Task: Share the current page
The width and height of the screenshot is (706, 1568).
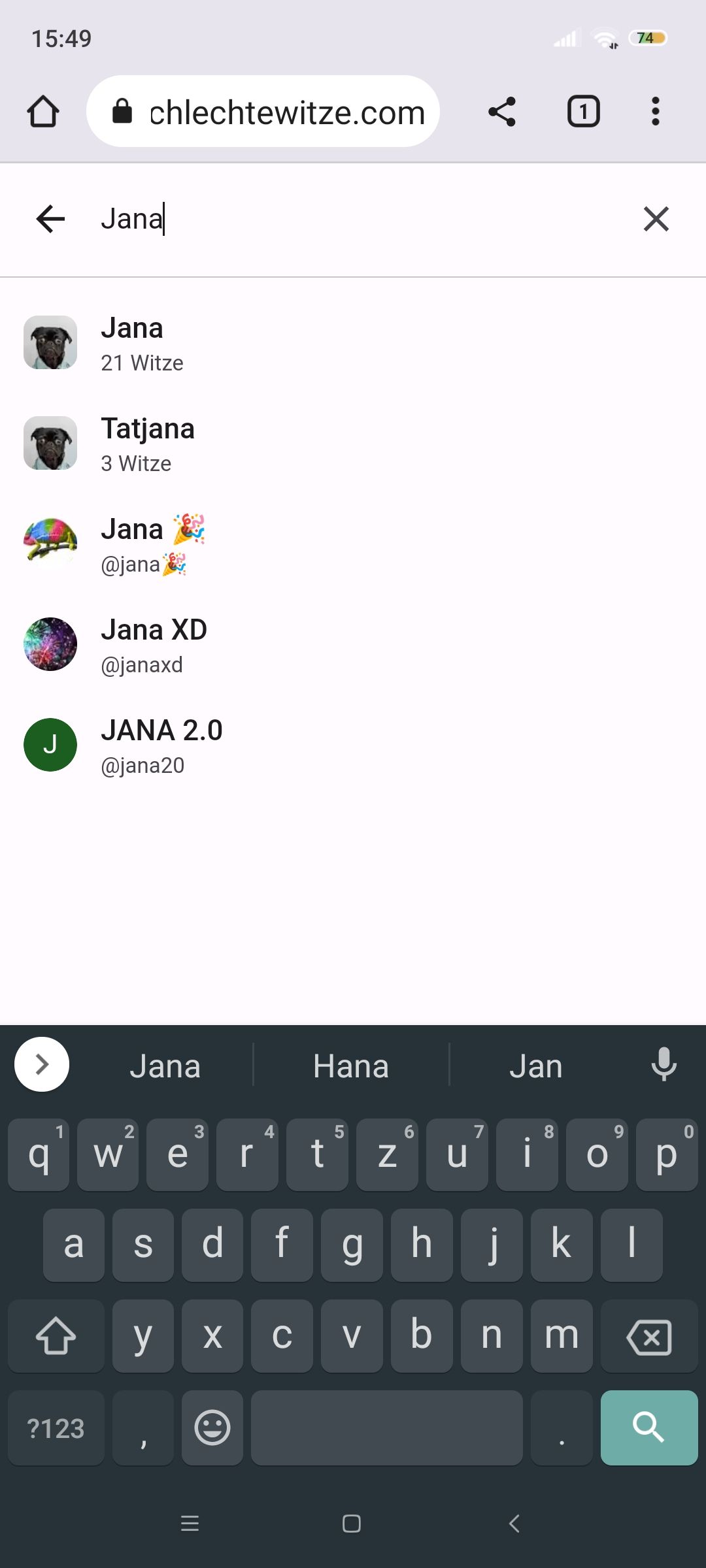Action: 502,112
